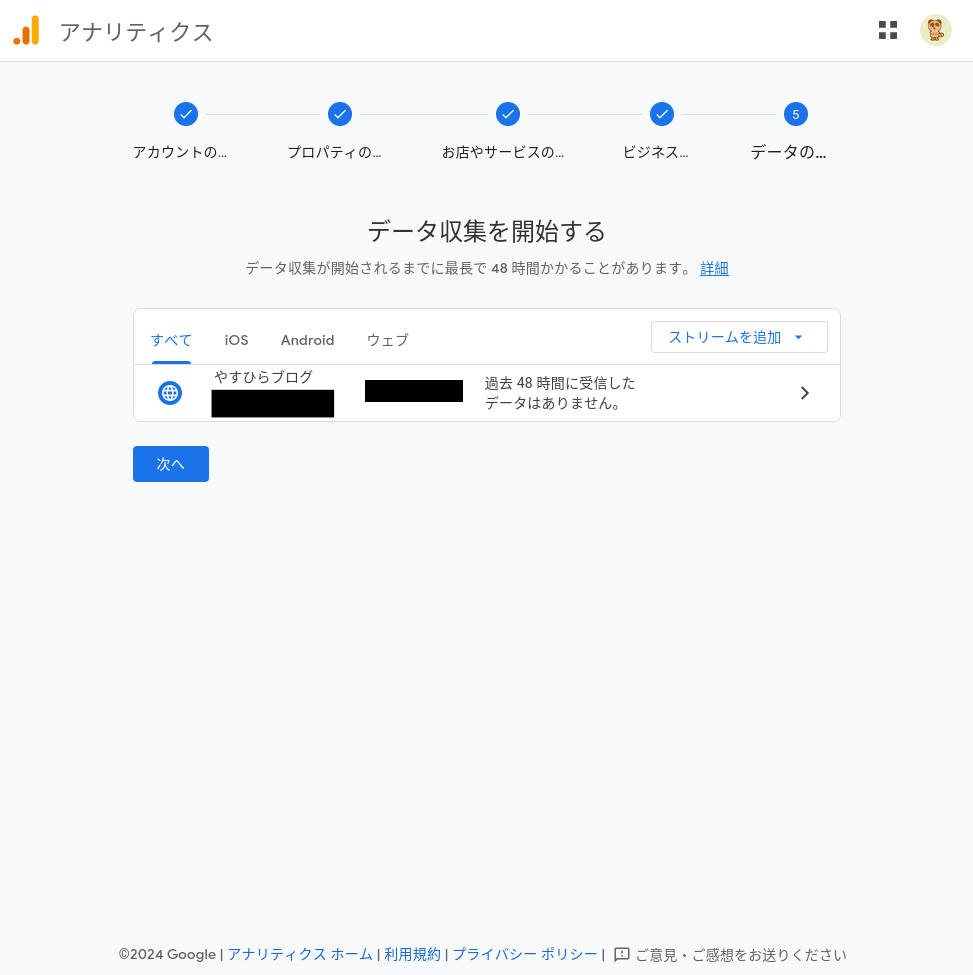
Task: Open the Google apps grid
Action: coord(888,30)
